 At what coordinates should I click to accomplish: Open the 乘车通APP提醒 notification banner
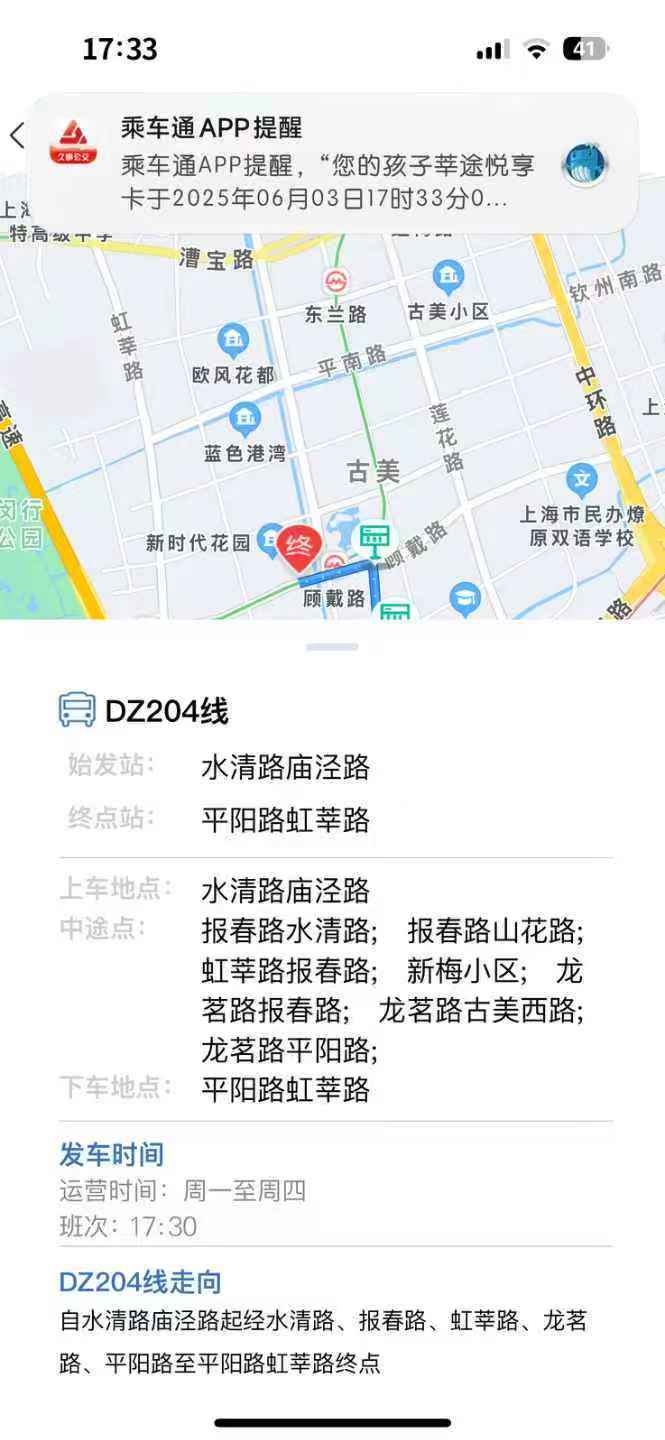coord(332,163)
